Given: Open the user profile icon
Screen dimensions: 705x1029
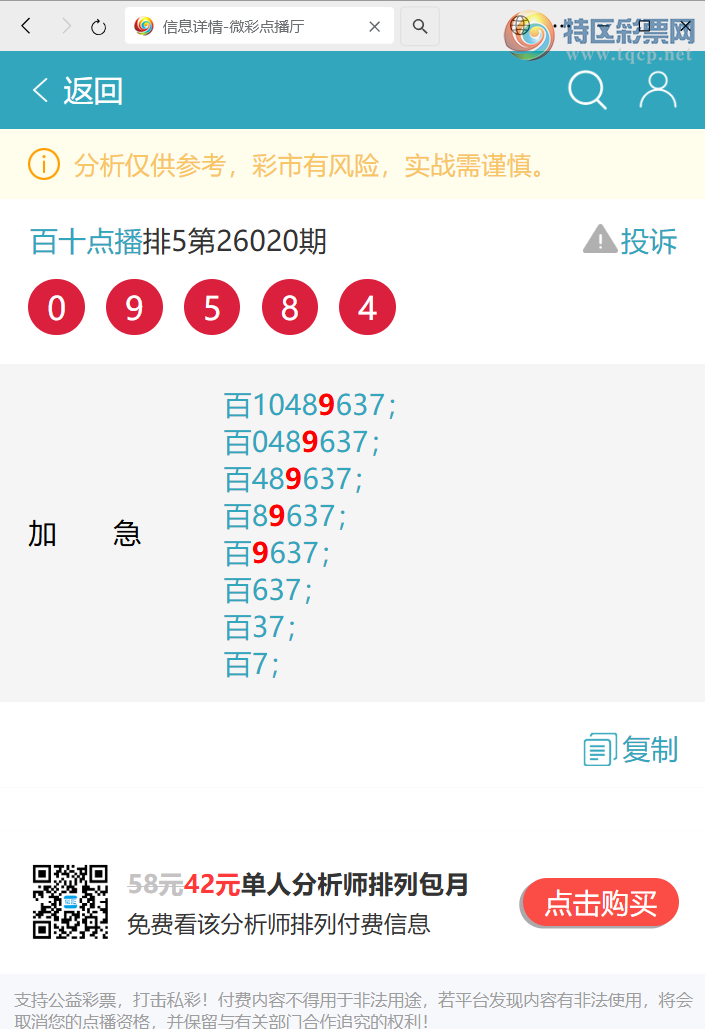Looking at the screenshot, I should click(x=658, y=91).
